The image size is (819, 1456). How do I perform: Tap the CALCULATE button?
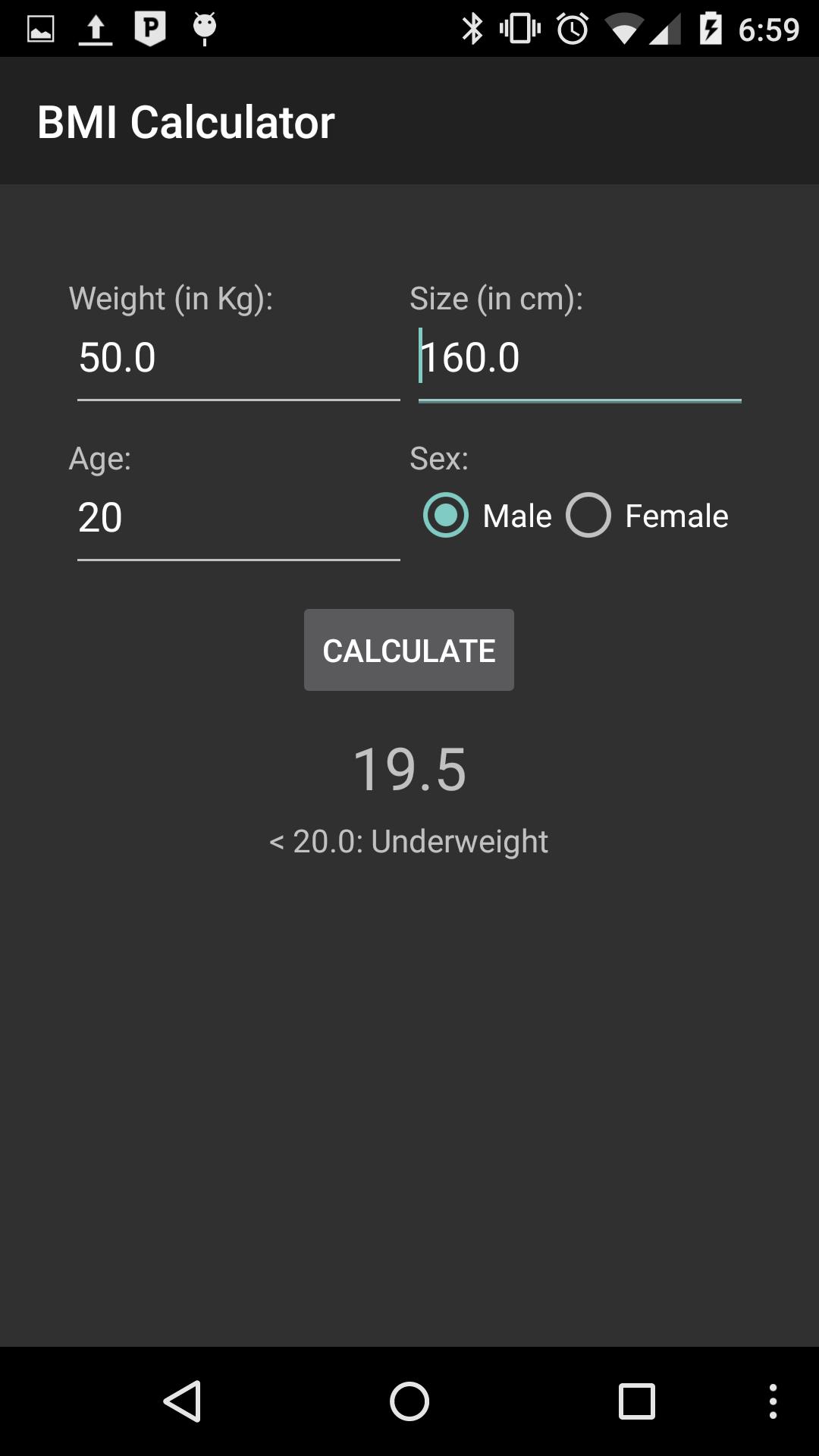click(409, 650)
